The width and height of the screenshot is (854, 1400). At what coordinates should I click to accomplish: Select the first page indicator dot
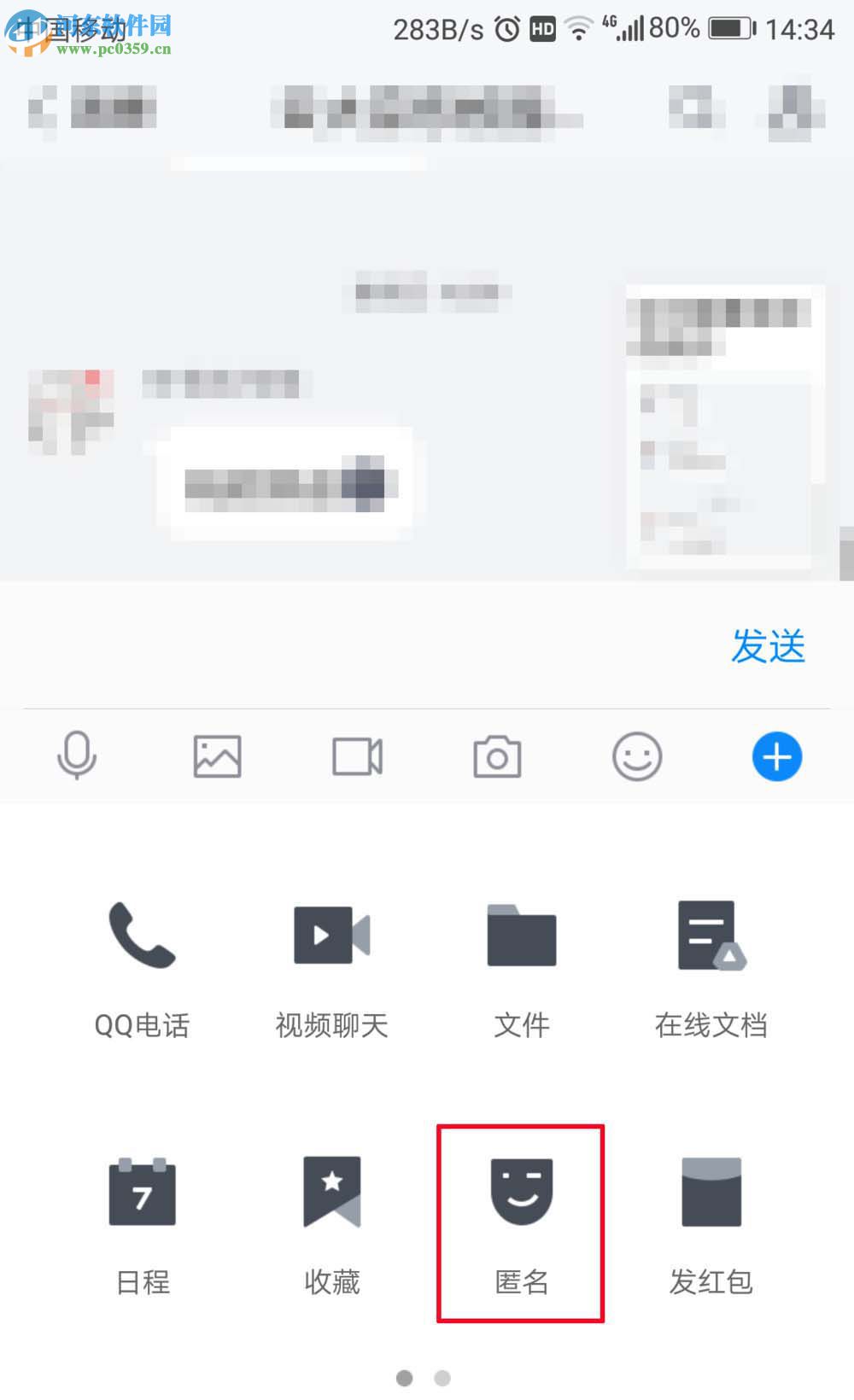tap(406, 1378)
